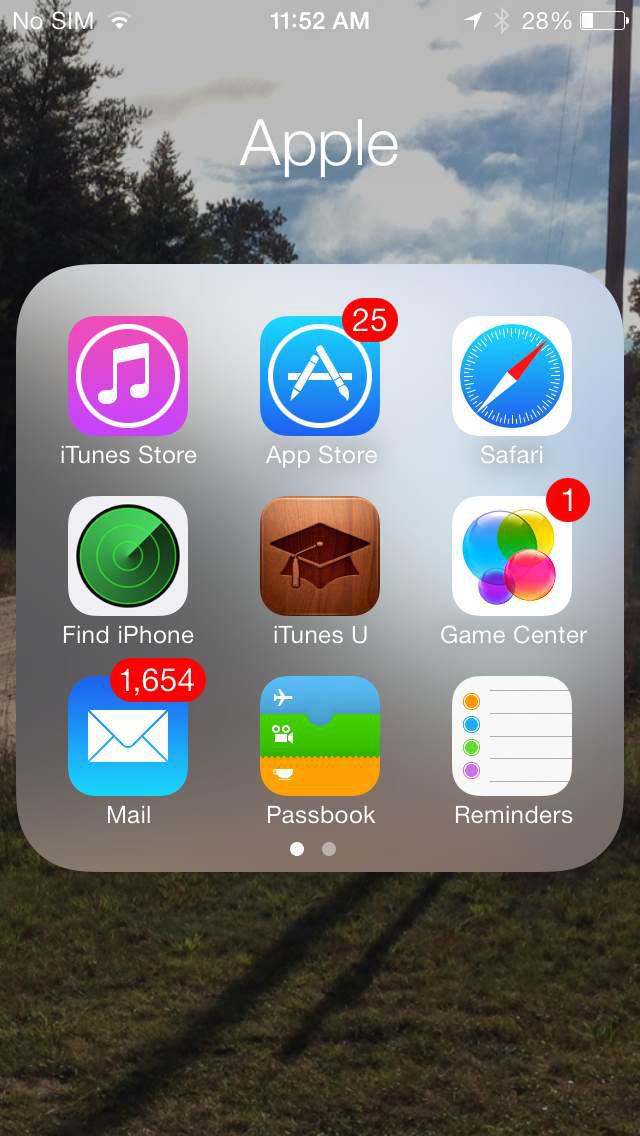Launch Reminders
This screenshot has height=1136, width=640.
coord(512,736)
